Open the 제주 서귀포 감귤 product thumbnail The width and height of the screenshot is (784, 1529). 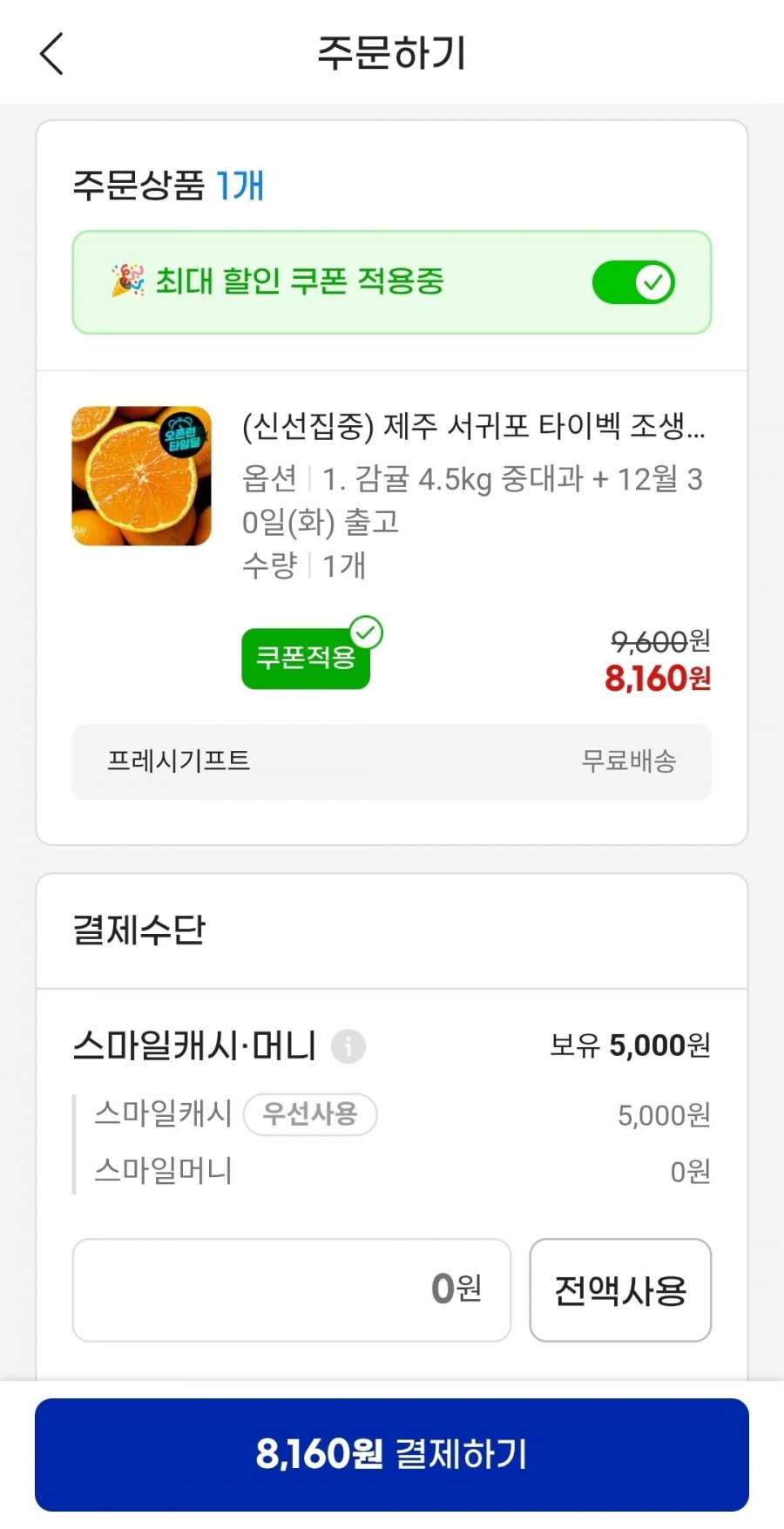tap(142, 477)
